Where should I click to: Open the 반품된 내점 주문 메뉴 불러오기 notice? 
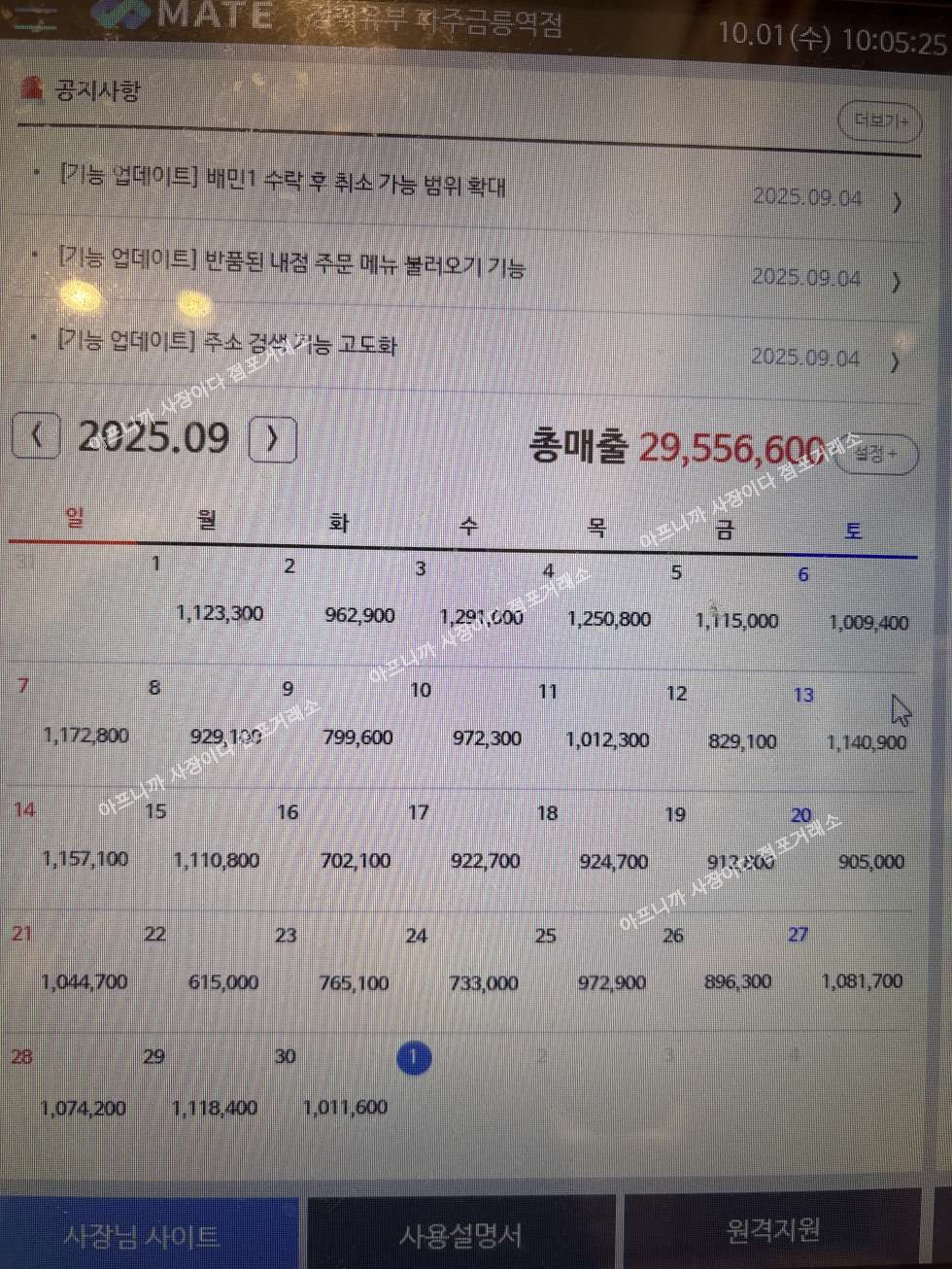point(291,262)
